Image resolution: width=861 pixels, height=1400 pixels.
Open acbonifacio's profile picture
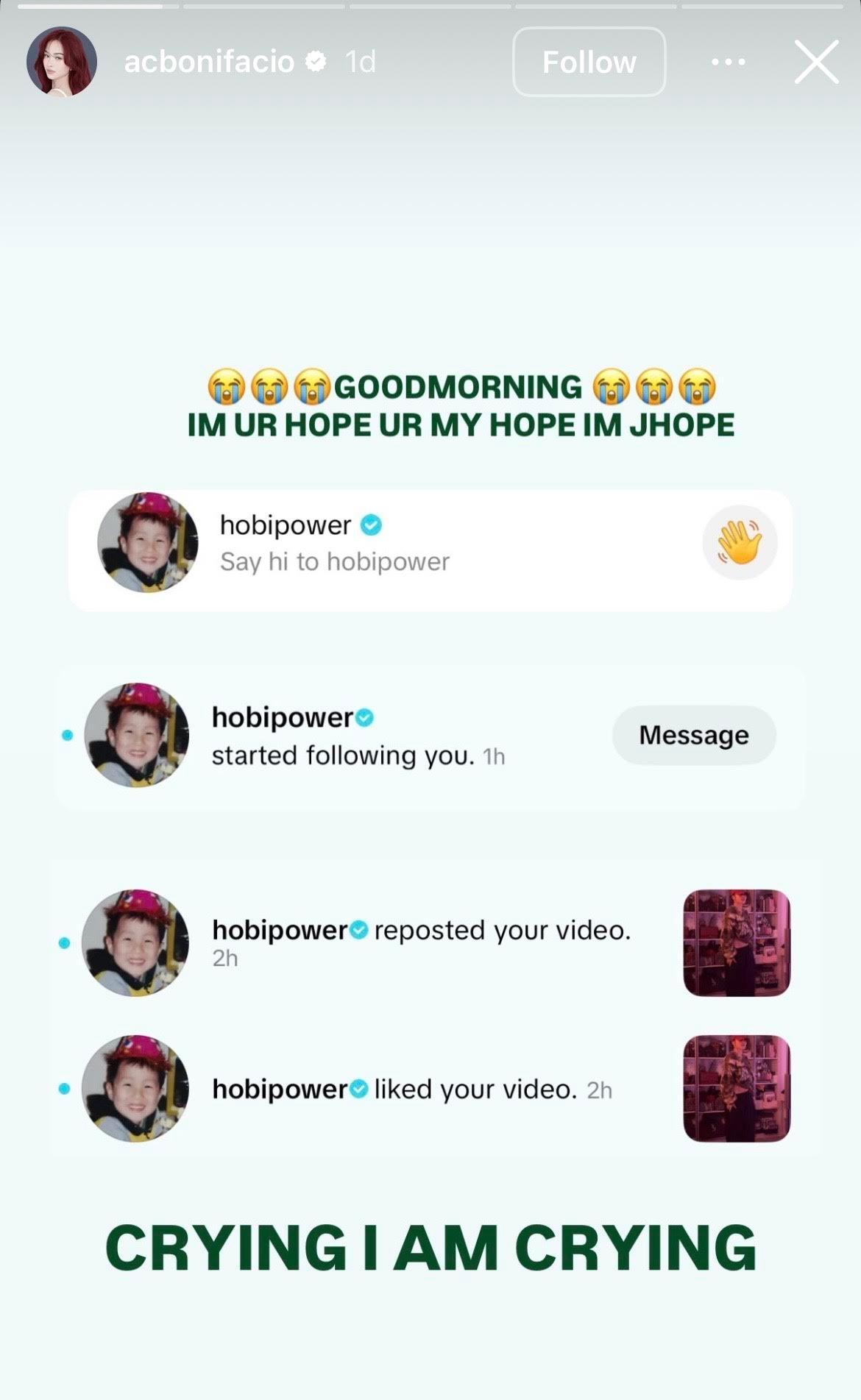click(62, 62)
